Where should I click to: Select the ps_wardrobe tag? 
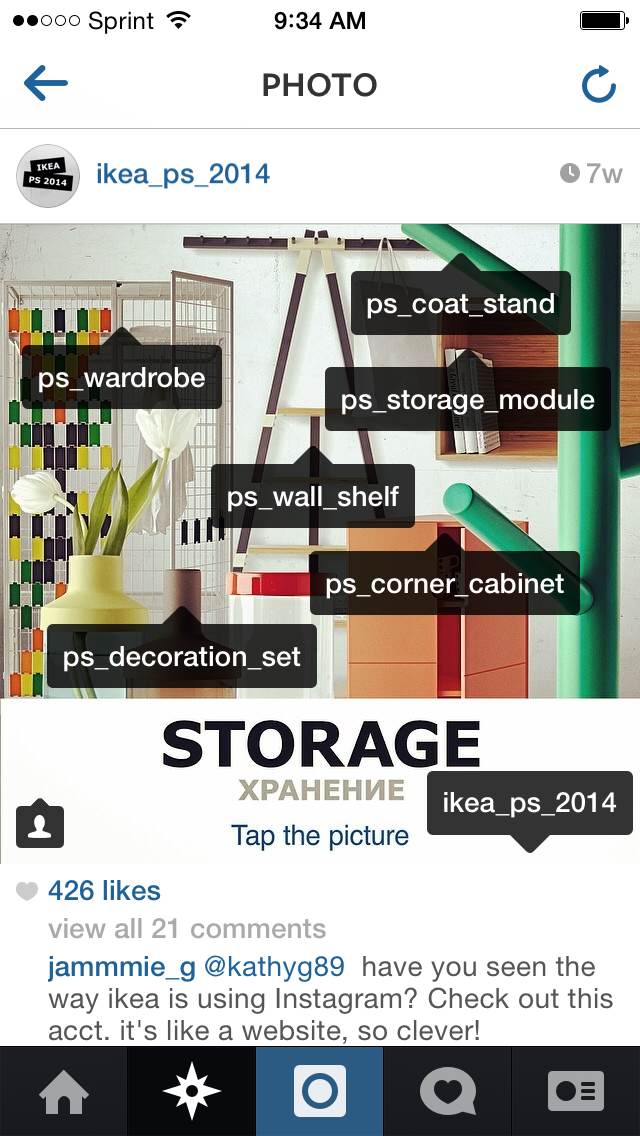point(122,378)
